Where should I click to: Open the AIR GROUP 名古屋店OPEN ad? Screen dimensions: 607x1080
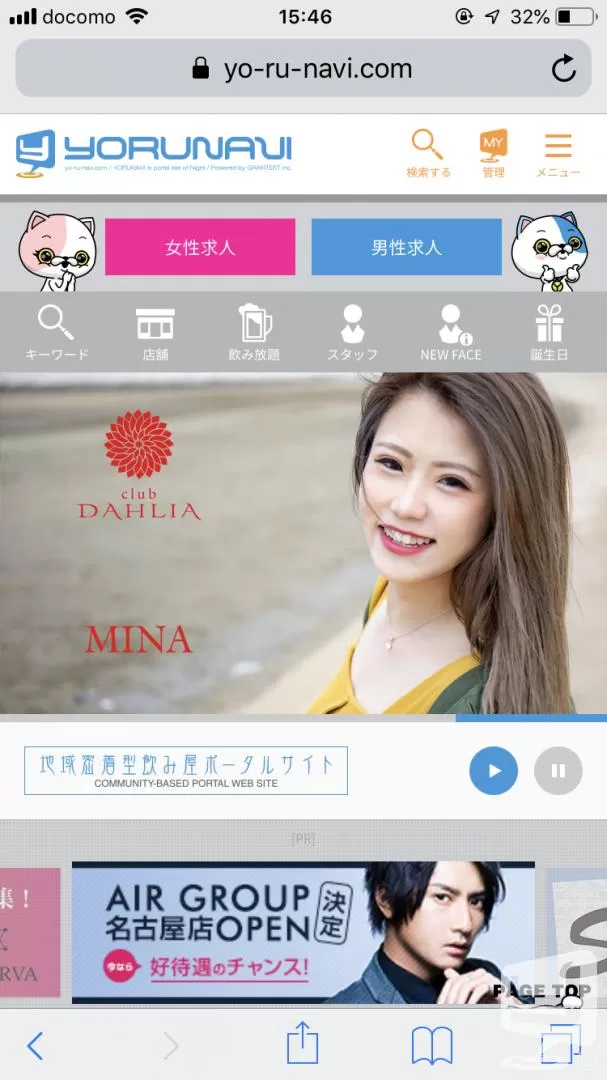(x=303, y=932)
